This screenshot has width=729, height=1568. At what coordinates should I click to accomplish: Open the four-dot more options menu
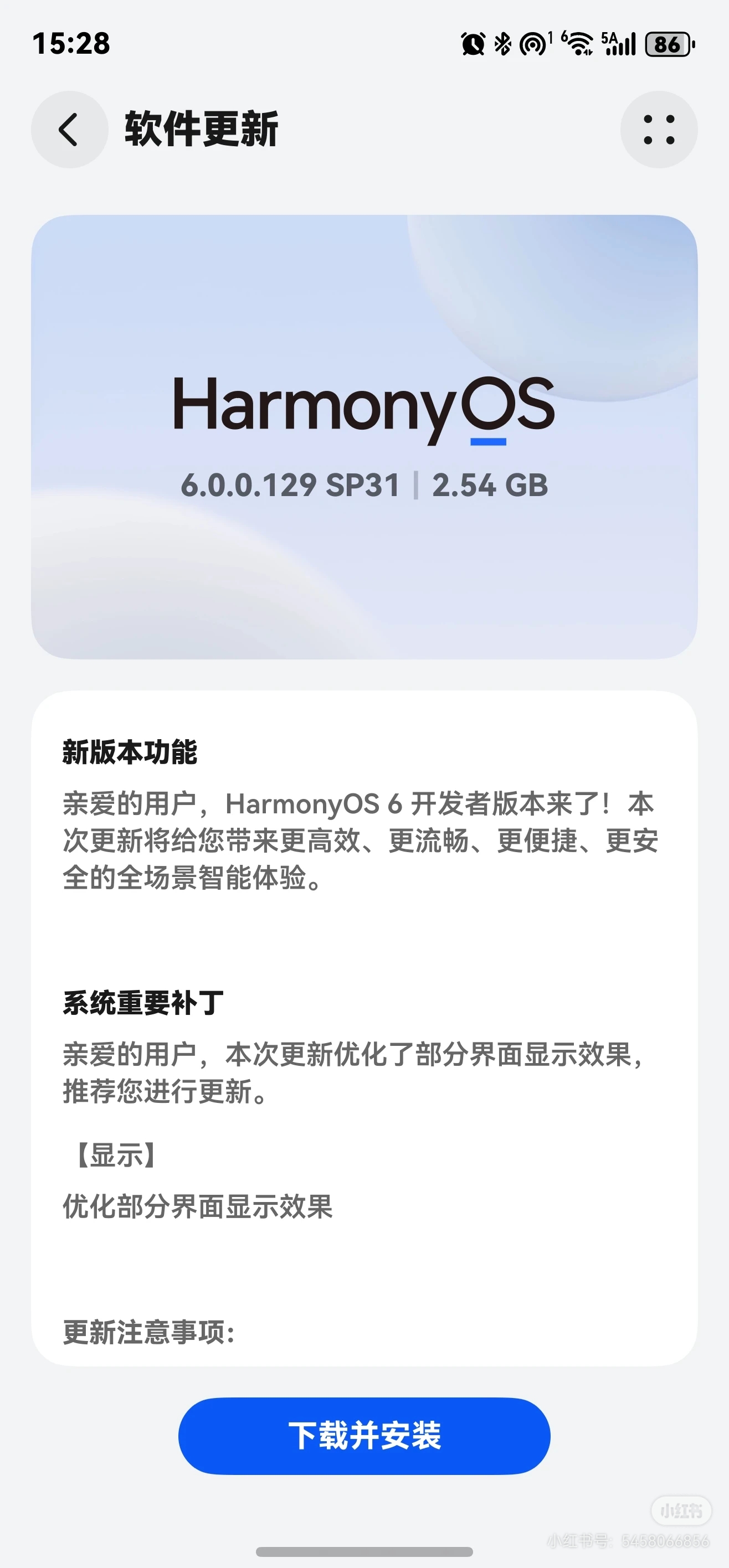pos(658,129)
